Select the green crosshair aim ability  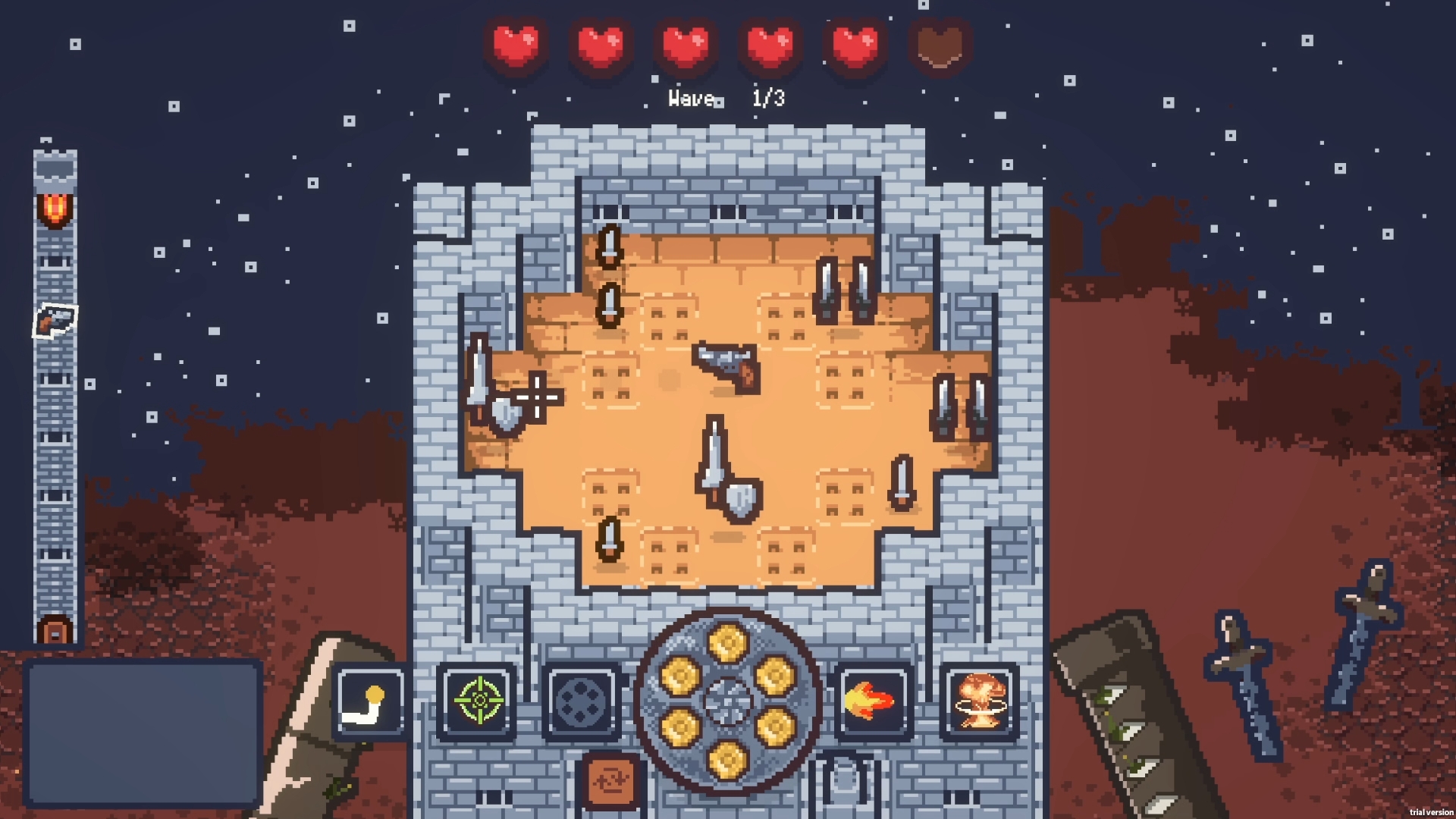click(x=478, y=701)
